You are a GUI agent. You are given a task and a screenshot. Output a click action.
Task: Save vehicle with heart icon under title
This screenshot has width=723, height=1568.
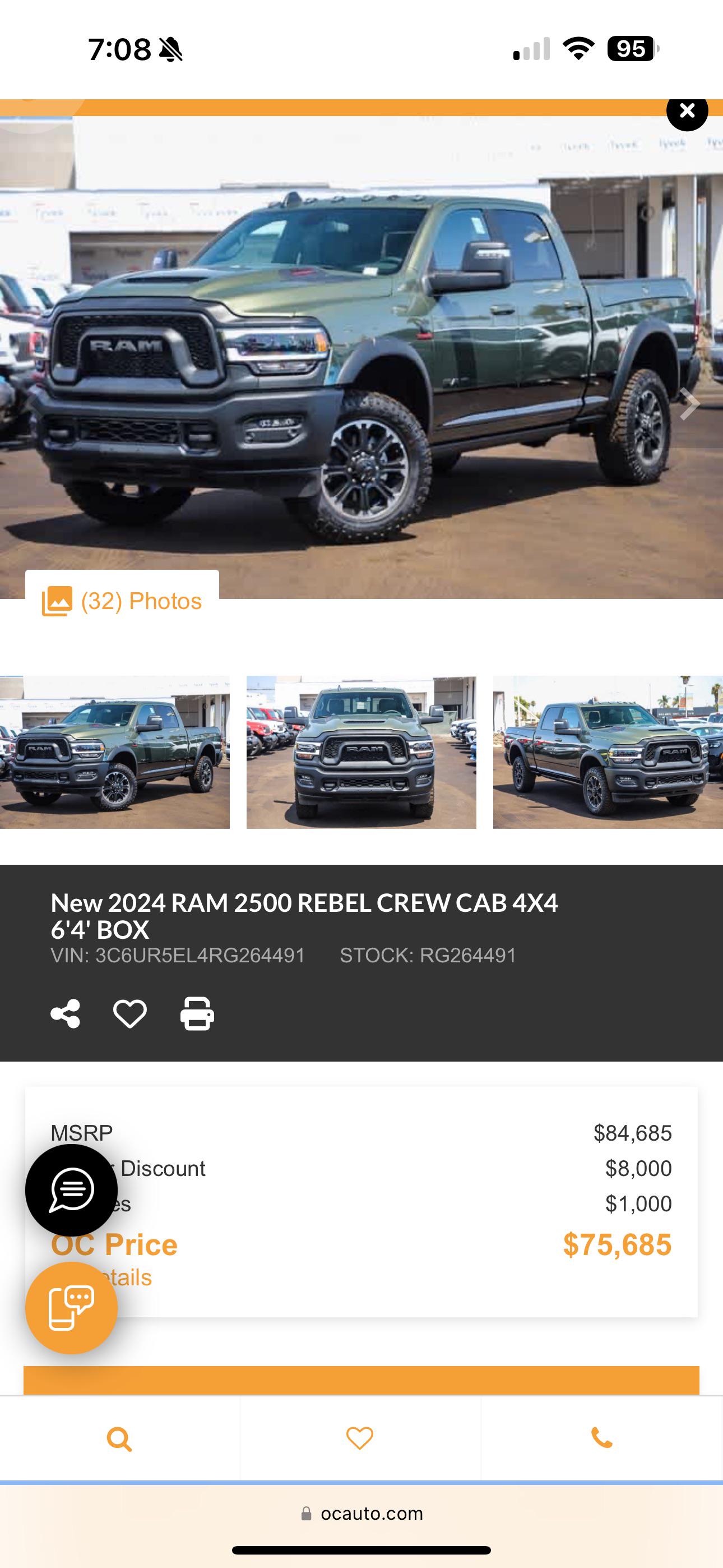click(x=129, y=1014)
